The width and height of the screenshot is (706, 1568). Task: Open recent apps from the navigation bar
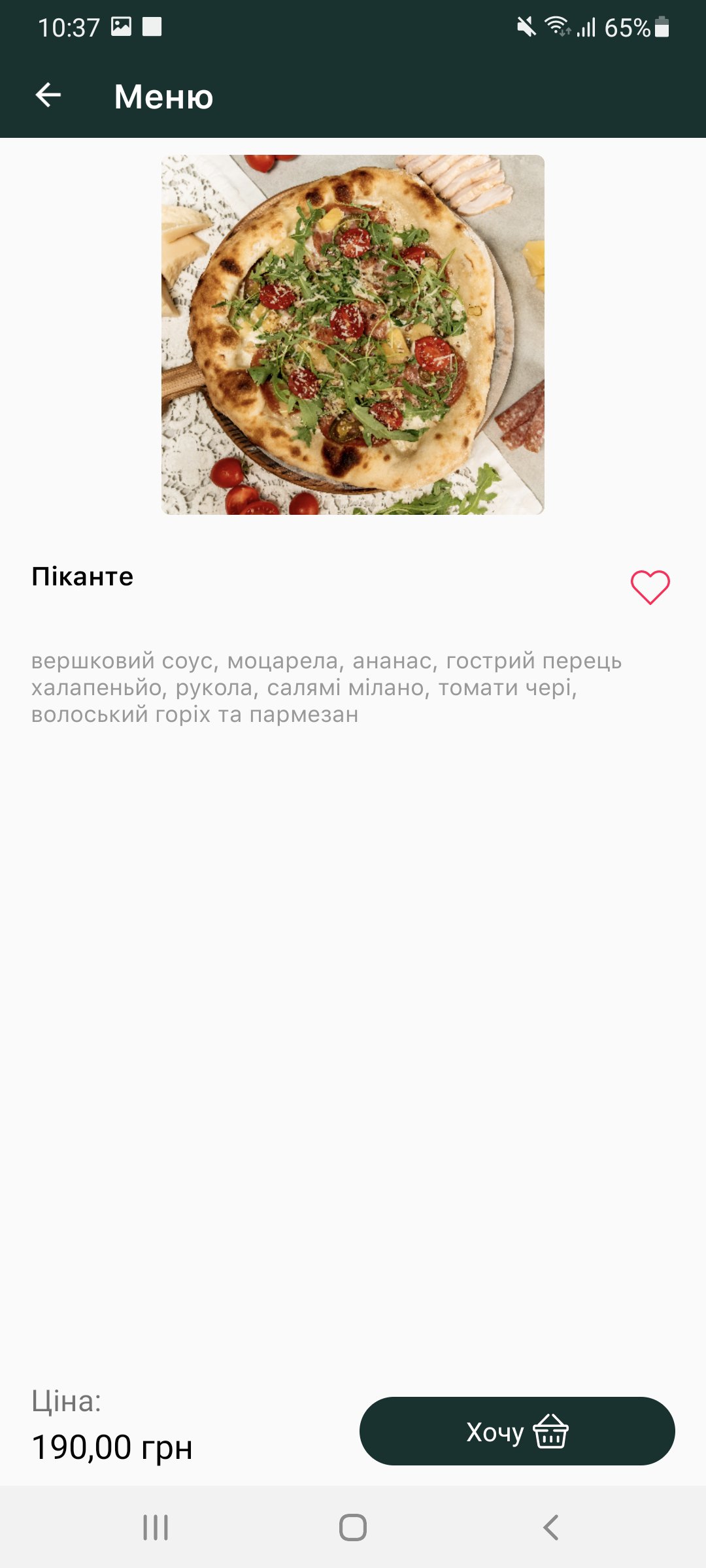click(x=156, y=1527)
